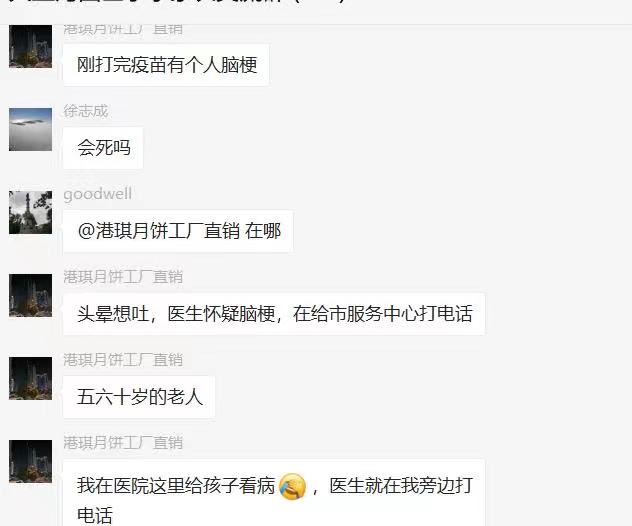
Task: Tap sender avatar beside "刚打完疫苗有个人脑梗"
Action: click(30, 47)
